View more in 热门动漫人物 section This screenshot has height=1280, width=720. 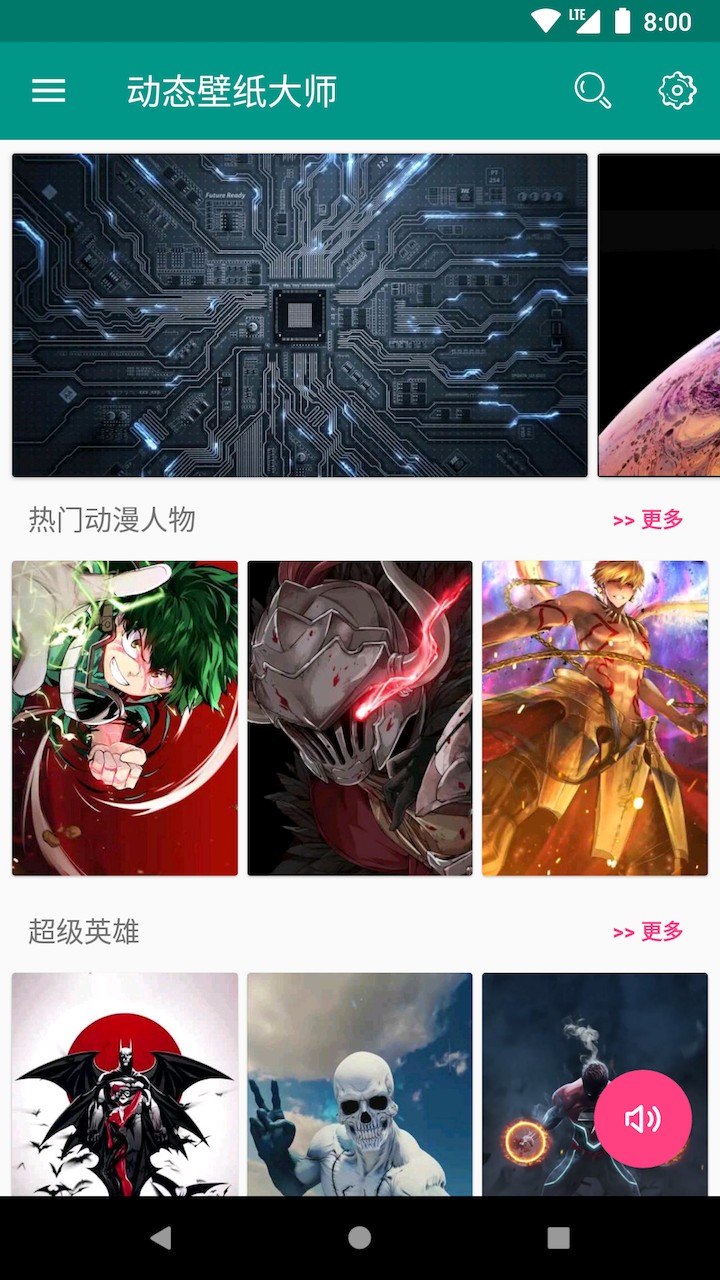[648, 520]
